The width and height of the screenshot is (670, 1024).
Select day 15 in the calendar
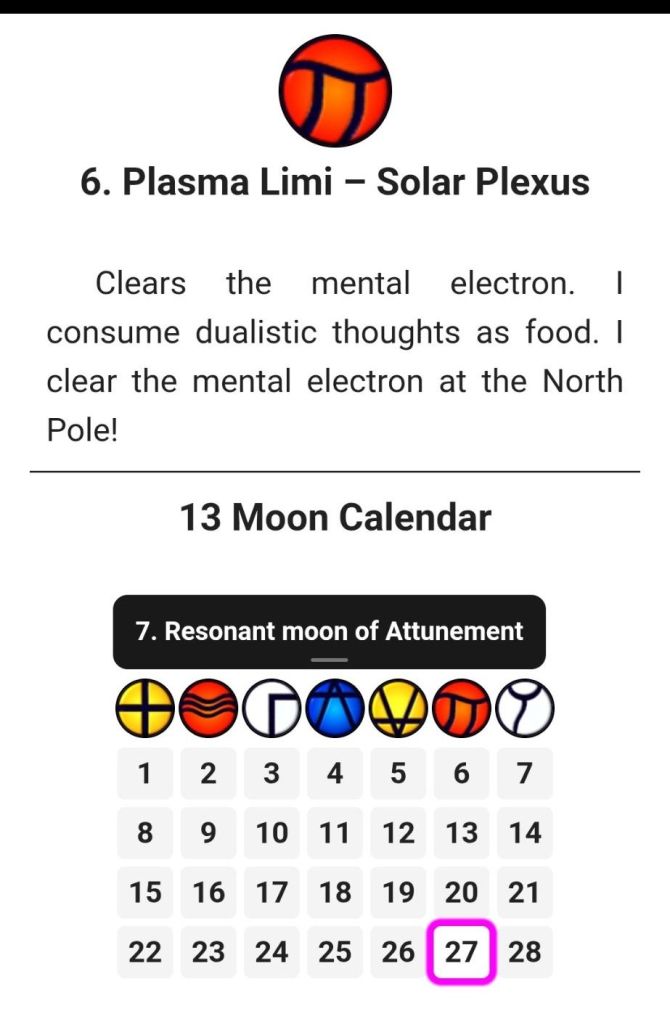pos(146,892)
